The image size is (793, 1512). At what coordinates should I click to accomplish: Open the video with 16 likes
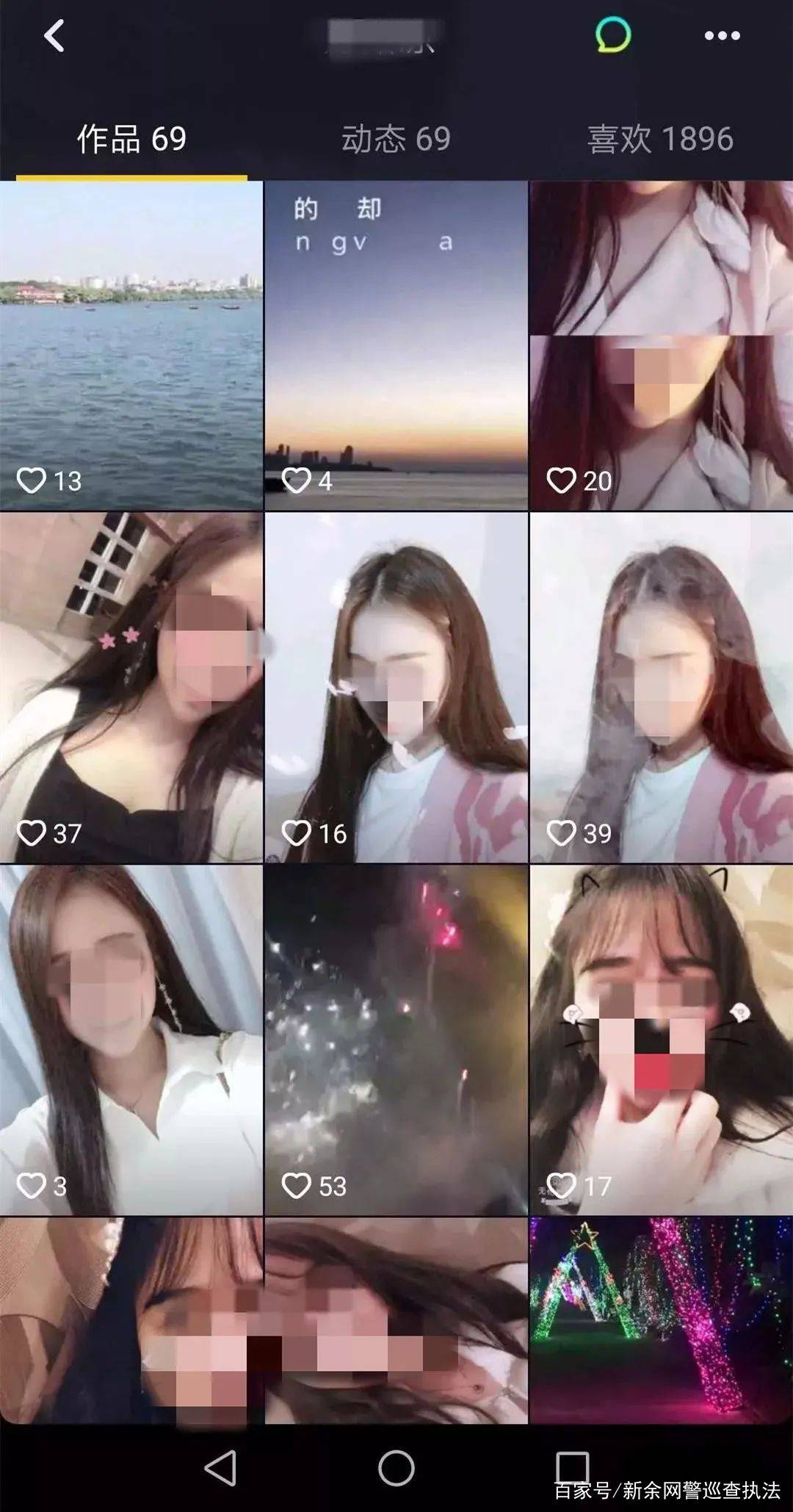pyautogui.click(x=396, y=687)
